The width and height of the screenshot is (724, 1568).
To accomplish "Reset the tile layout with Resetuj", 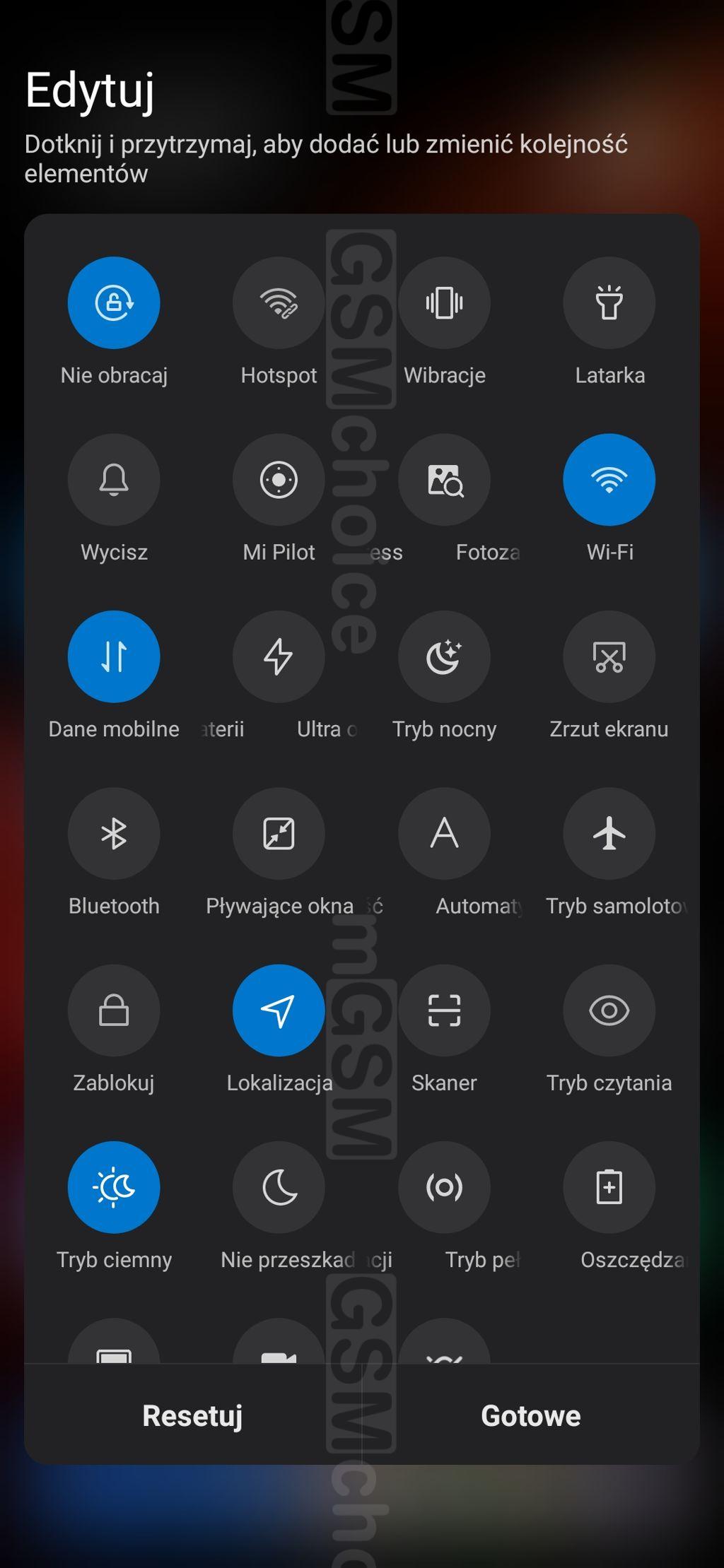I will click(x=192, y=1415).
